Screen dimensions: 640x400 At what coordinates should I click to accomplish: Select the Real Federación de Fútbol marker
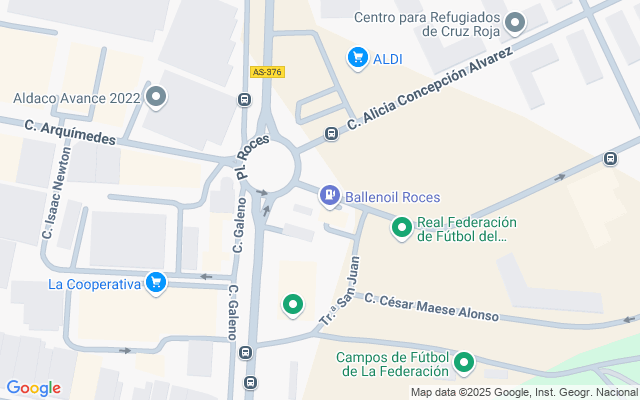[402, 229]
